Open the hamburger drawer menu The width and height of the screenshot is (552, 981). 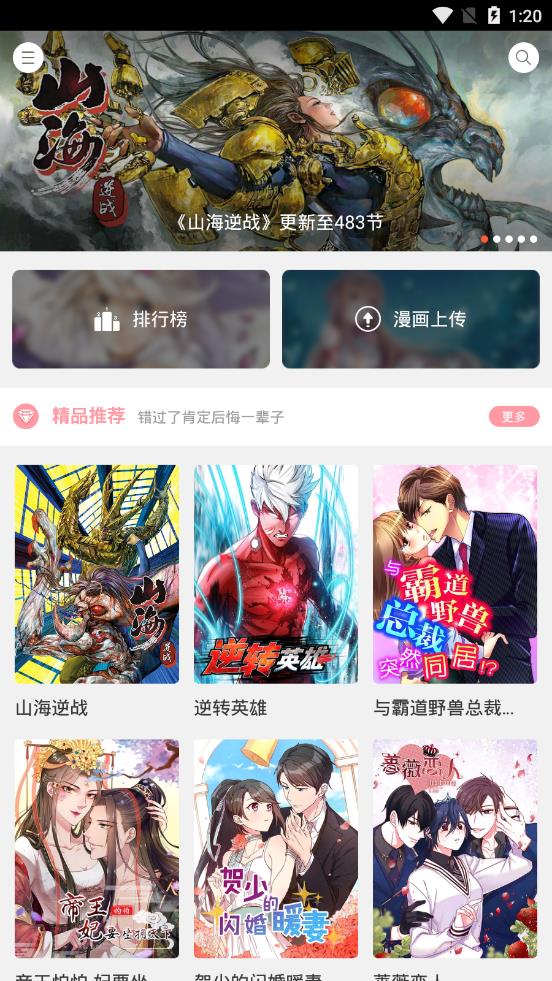tap(28, 58)
